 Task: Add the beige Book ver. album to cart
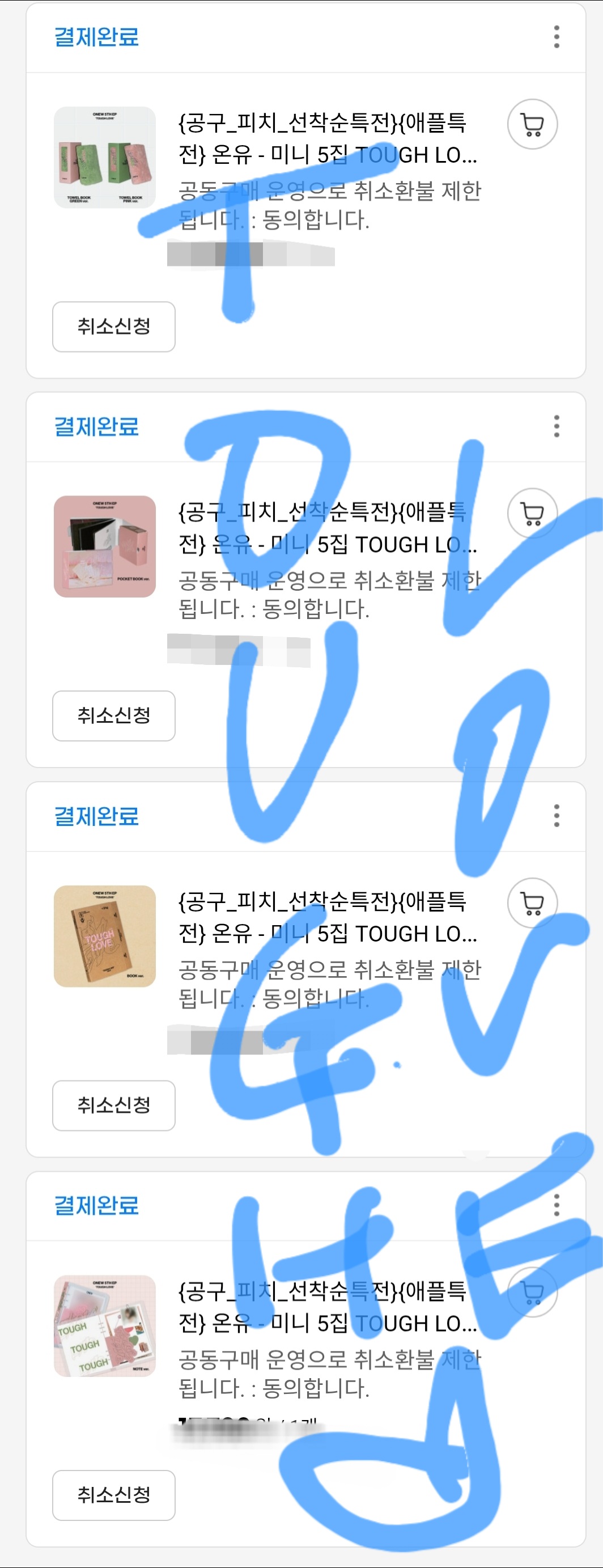point(532,902)
